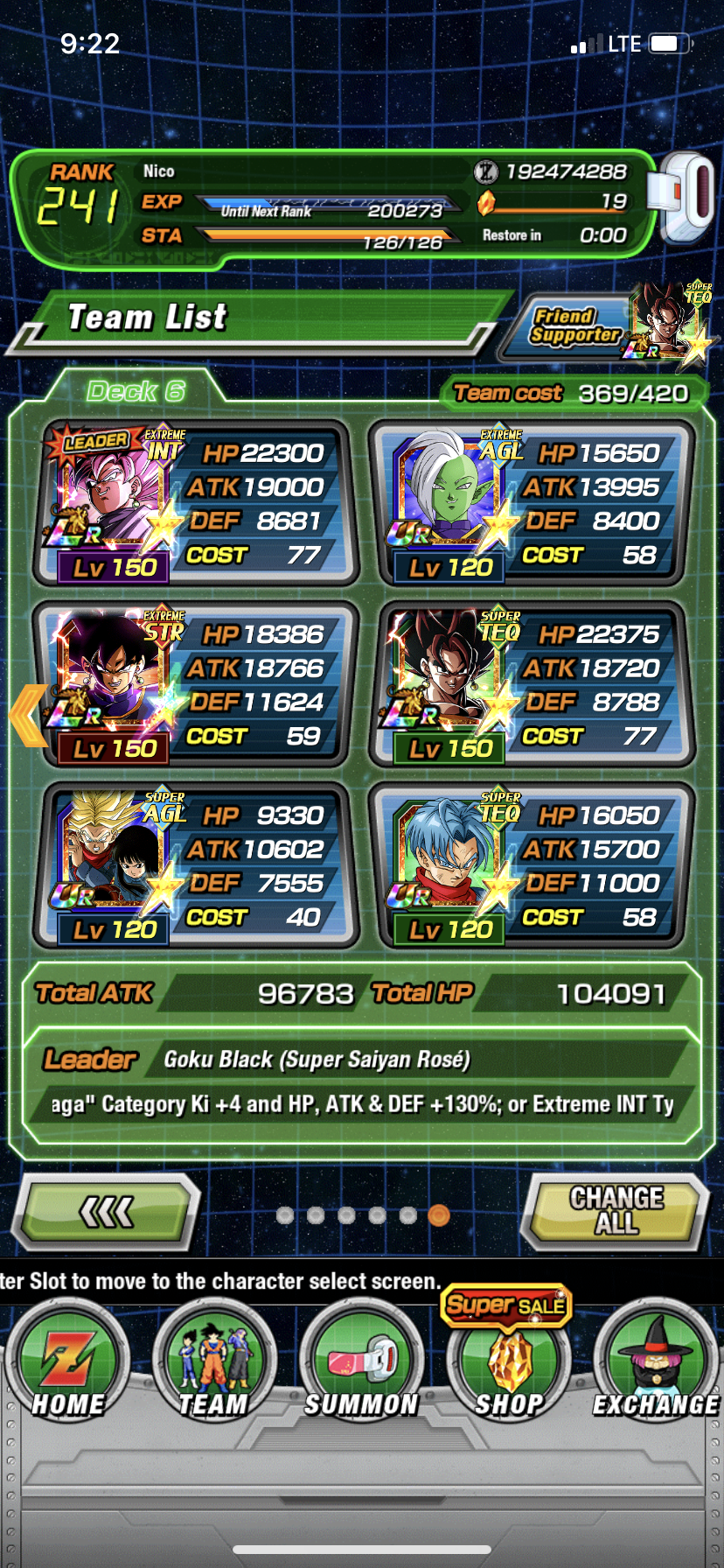The width and height of the screenshot is (724, 1568).
Task: Go to the previous deck with left arrow
Action: 28,715
